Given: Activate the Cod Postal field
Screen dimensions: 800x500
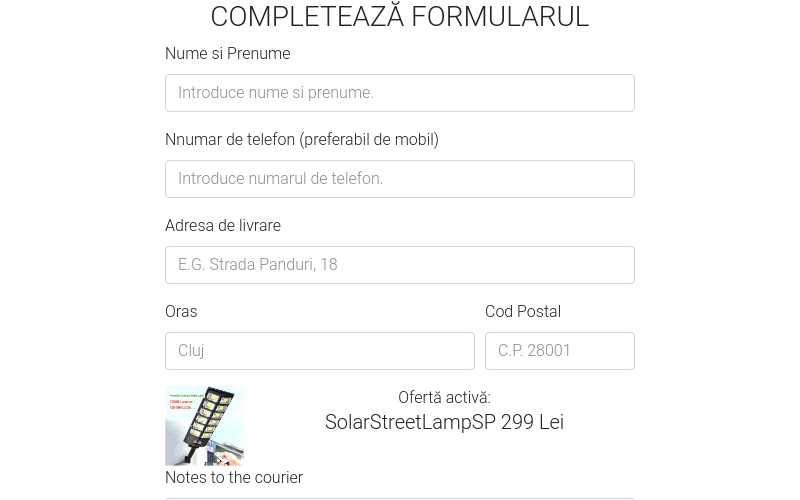Looking at the screenshot, I should point(559,351).
